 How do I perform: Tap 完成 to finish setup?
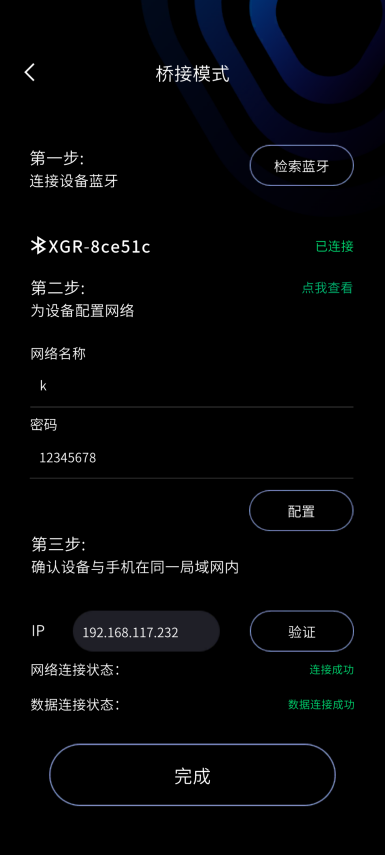coord(192,775)
